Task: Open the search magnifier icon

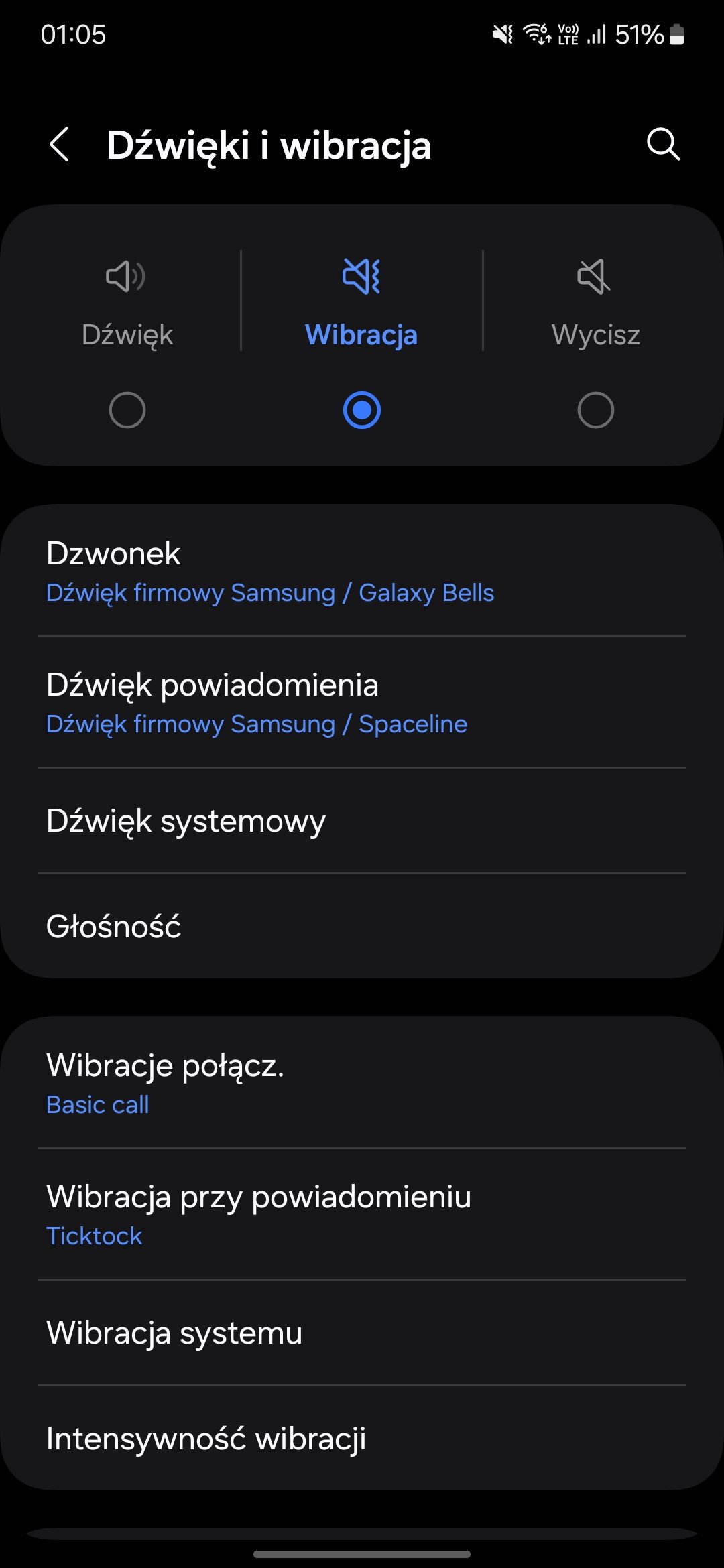Action: pyautogui.click(x=663, y=144)
